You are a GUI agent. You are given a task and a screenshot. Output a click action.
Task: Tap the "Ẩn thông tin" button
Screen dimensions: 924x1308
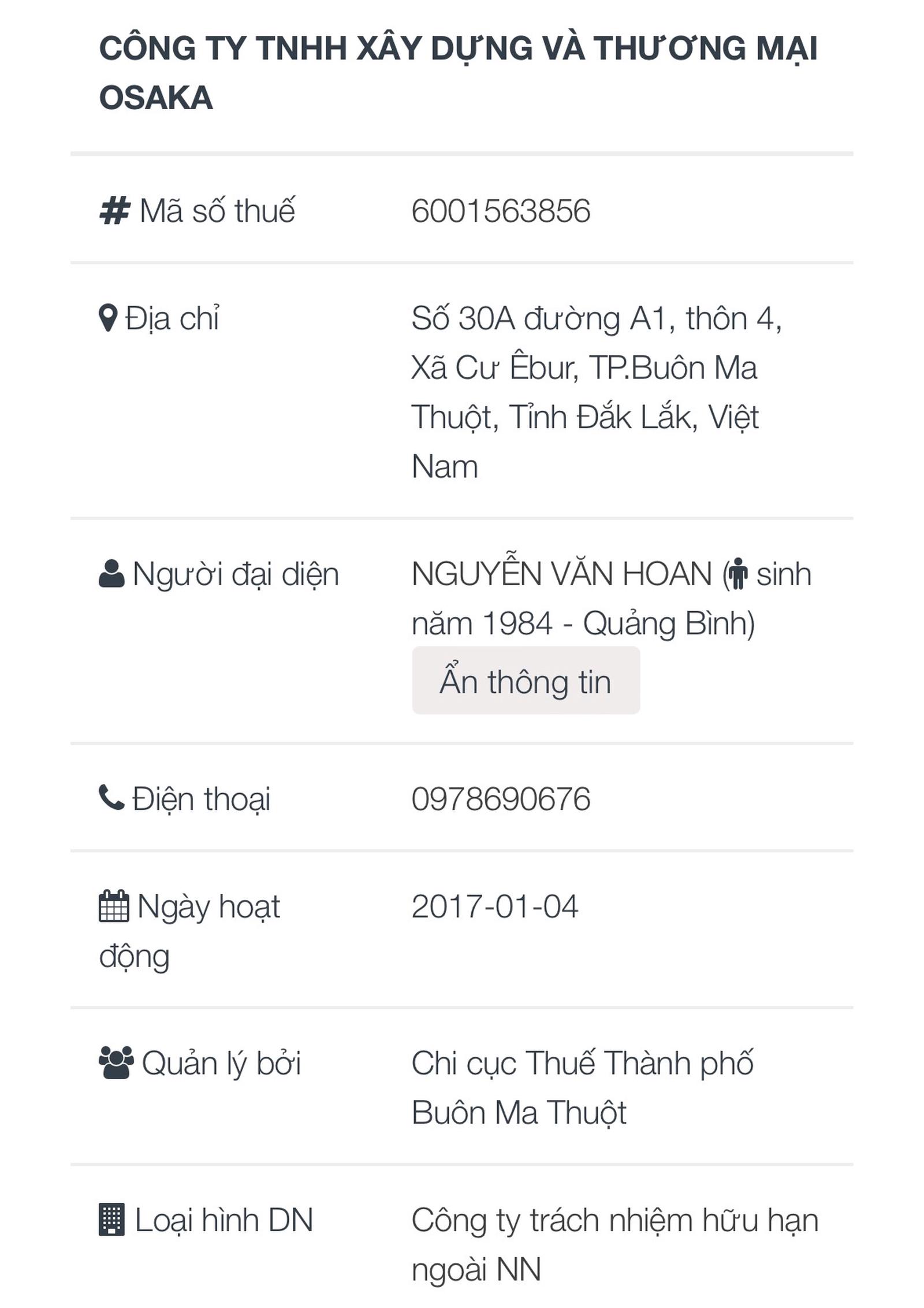[525, 681]
